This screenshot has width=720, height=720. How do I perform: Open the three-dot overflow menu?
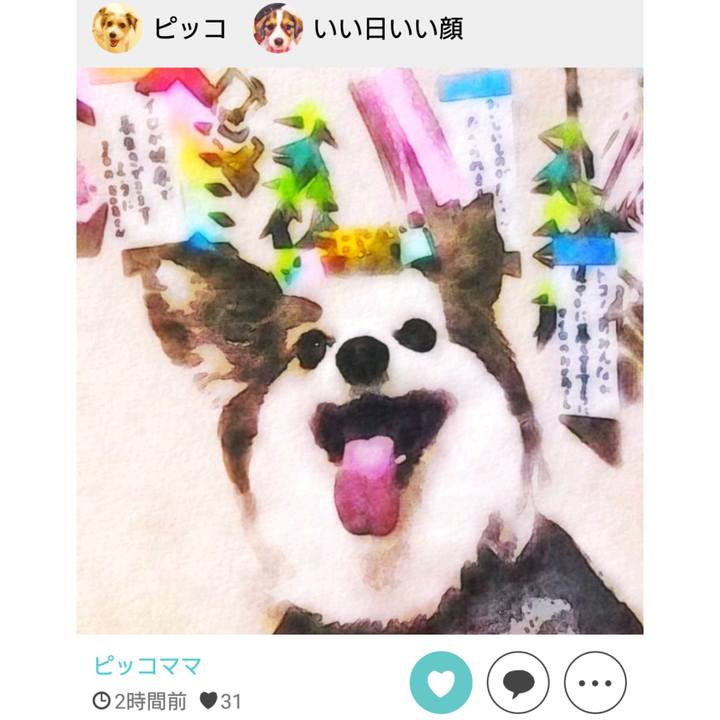click(596, 682)
